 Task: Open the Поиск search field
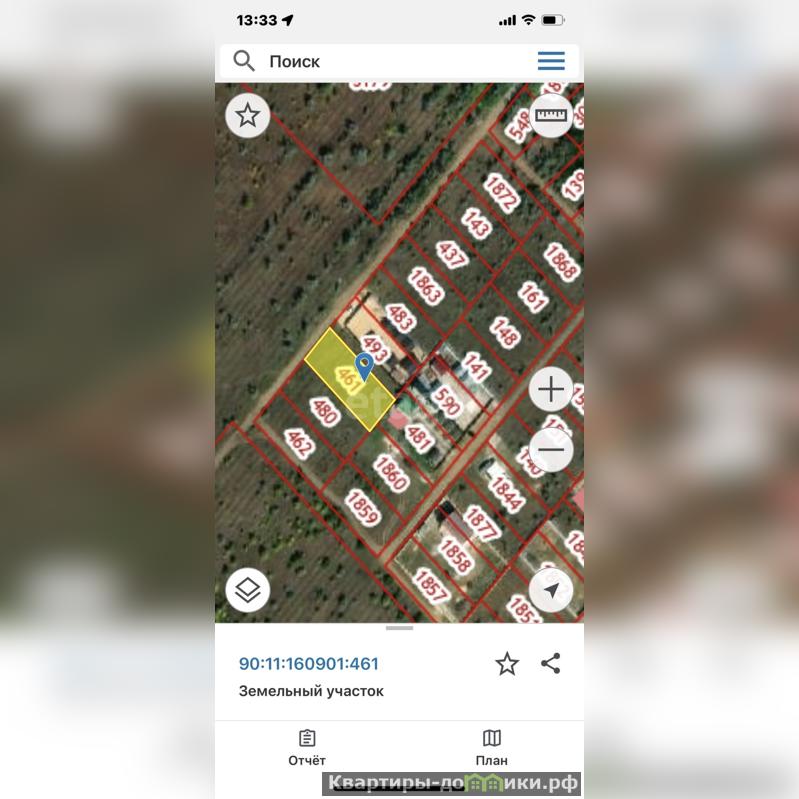[x=380, y=61]
